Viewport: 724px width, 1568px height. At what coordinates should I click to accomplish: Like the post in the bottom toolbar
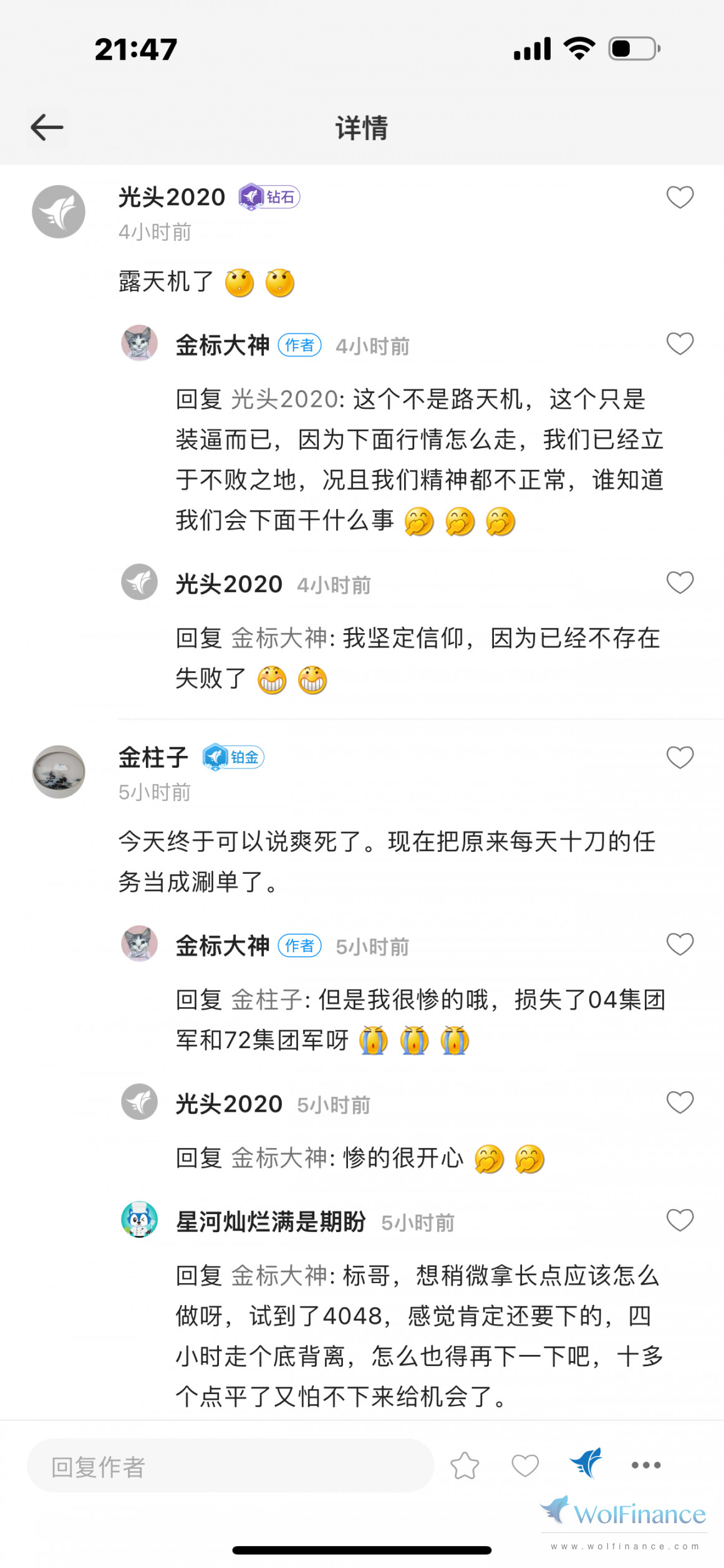(x=525, y=1466)
